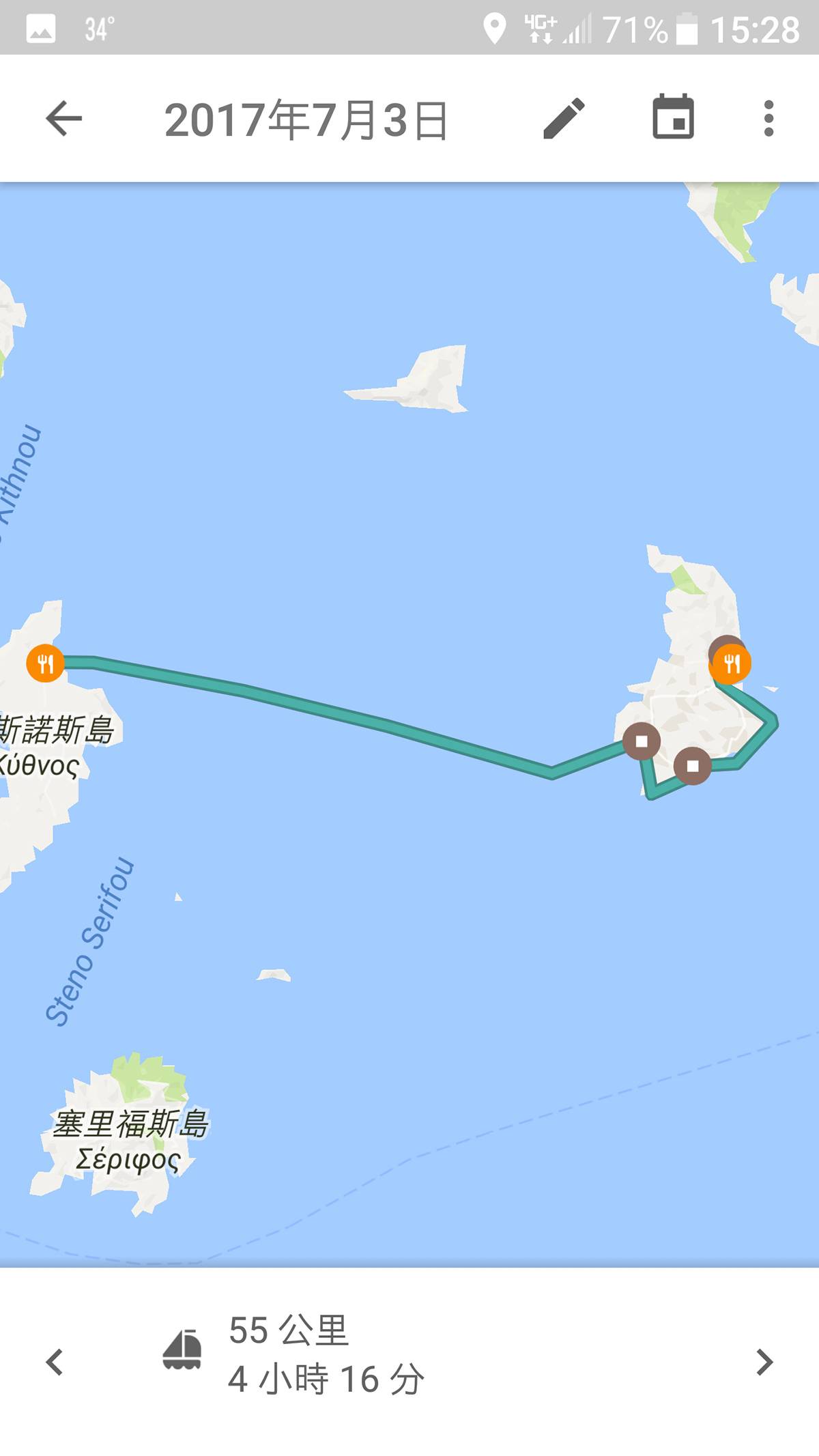Show the next timeline segment

click(x=764, y=1362)
